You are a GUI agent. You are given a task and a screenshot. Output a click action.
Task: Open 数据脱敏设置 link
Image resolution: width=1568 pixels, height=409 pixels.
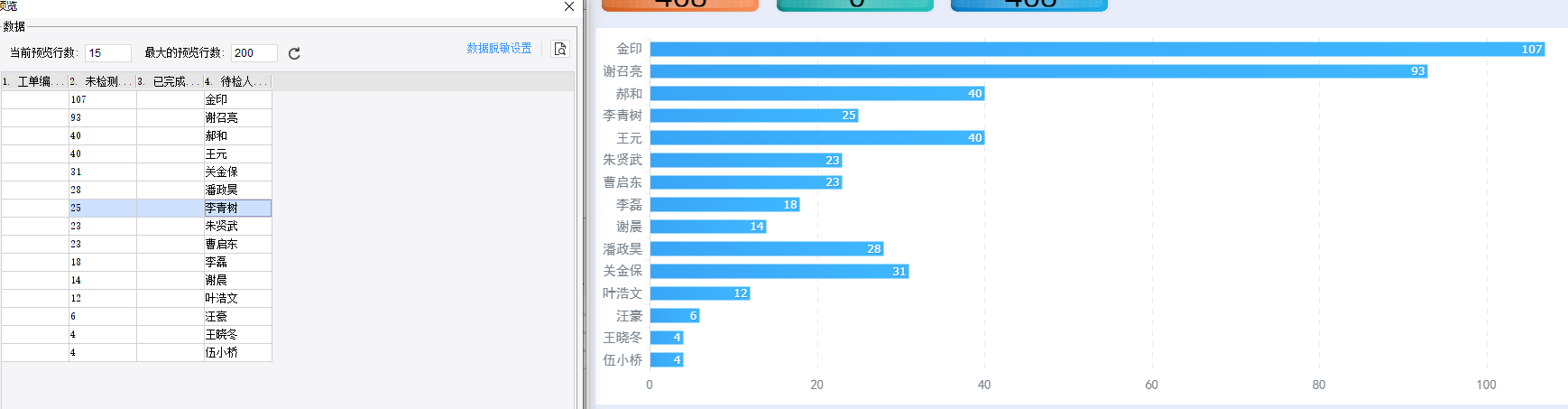click(x=499, y=48)
